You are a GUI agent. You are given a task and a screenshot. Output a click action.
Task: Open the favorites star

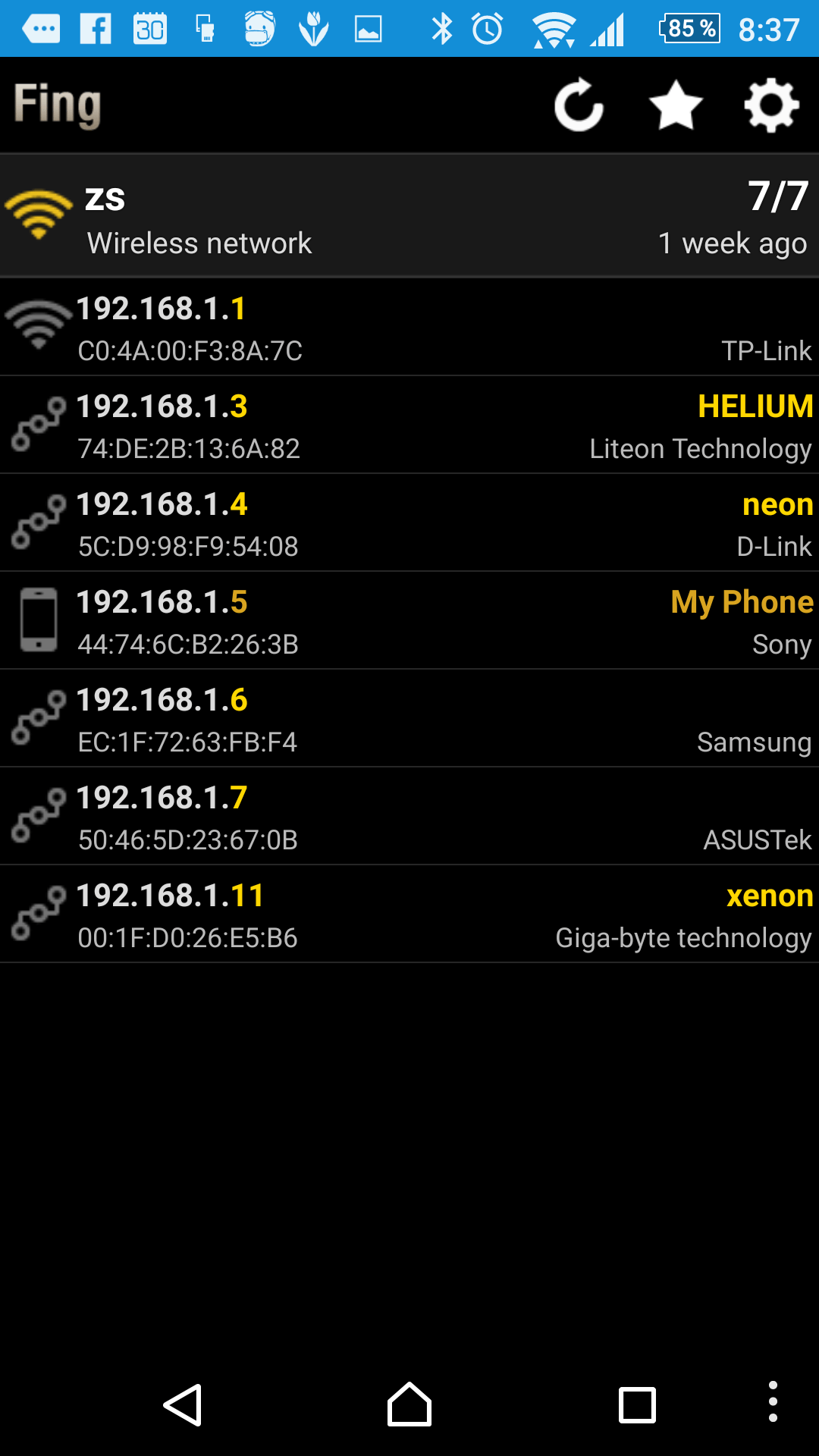[676, 105]
